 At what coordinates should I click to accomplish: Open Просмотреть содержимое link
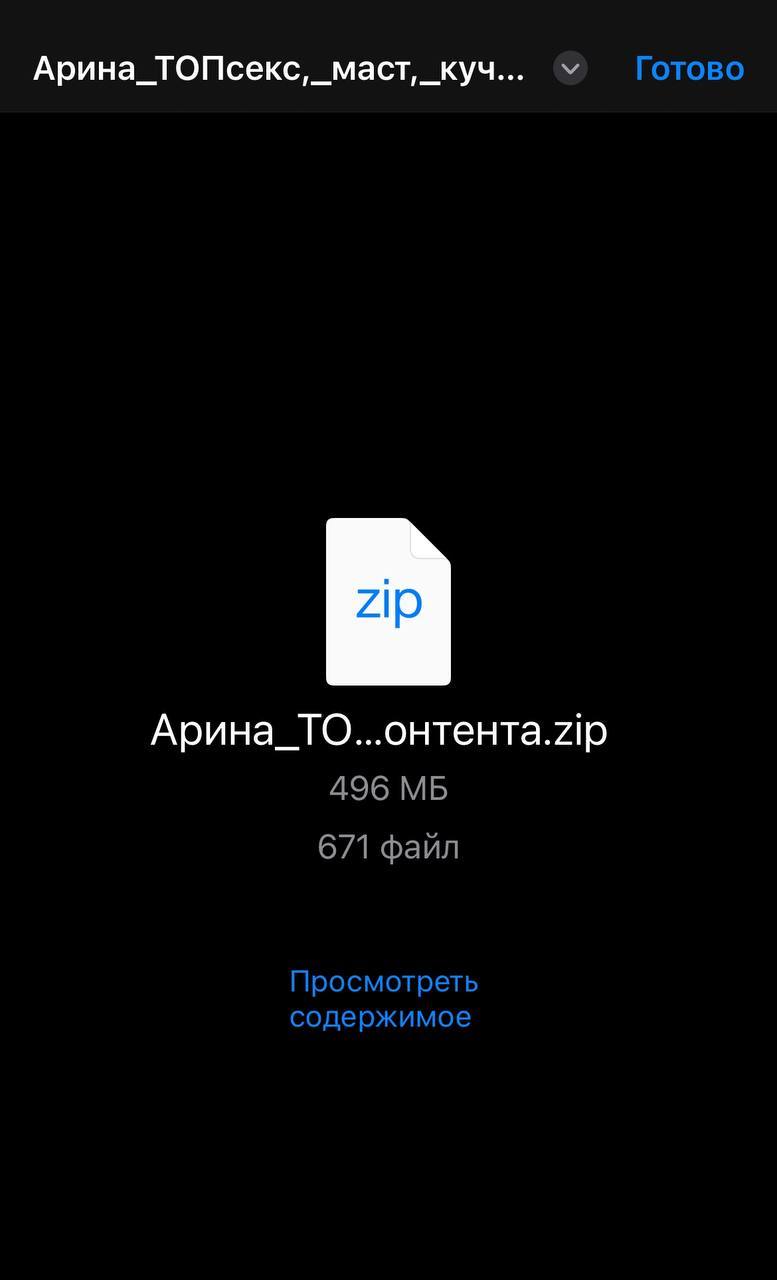383,998
